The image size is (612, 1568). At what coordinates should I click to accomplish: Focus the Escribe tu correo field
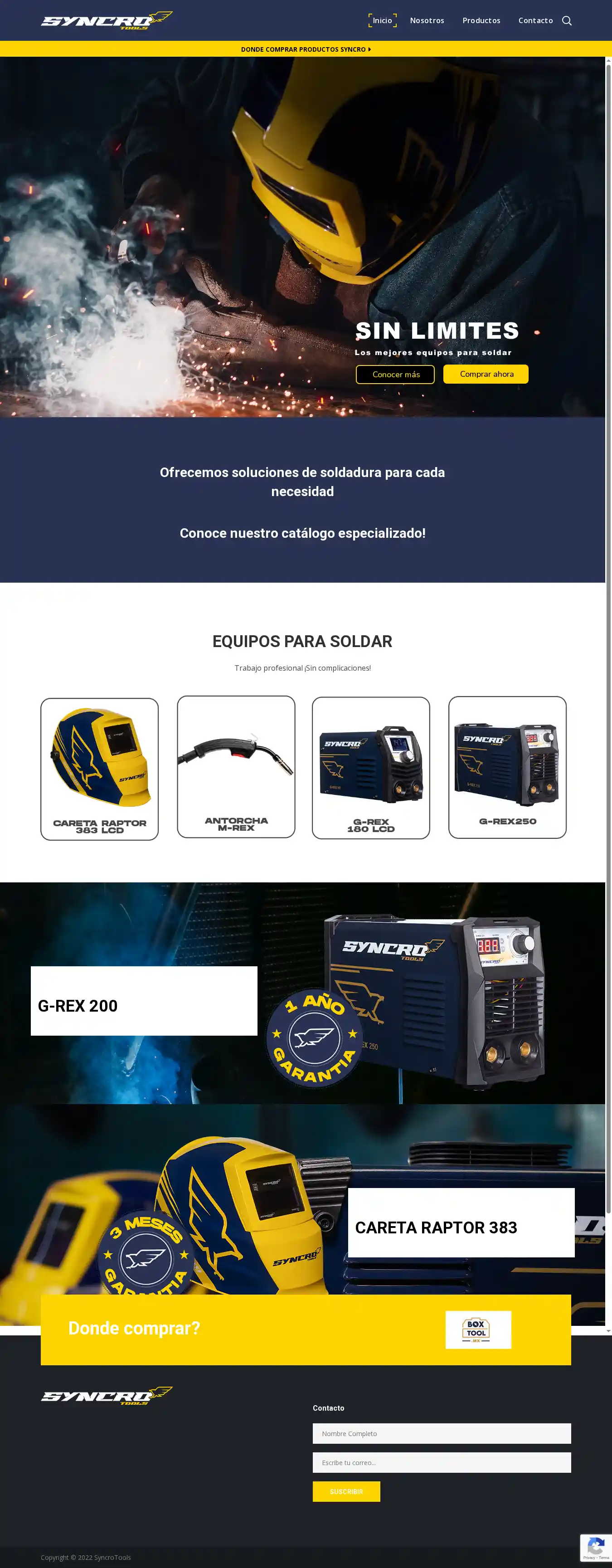pos(441,1462)
